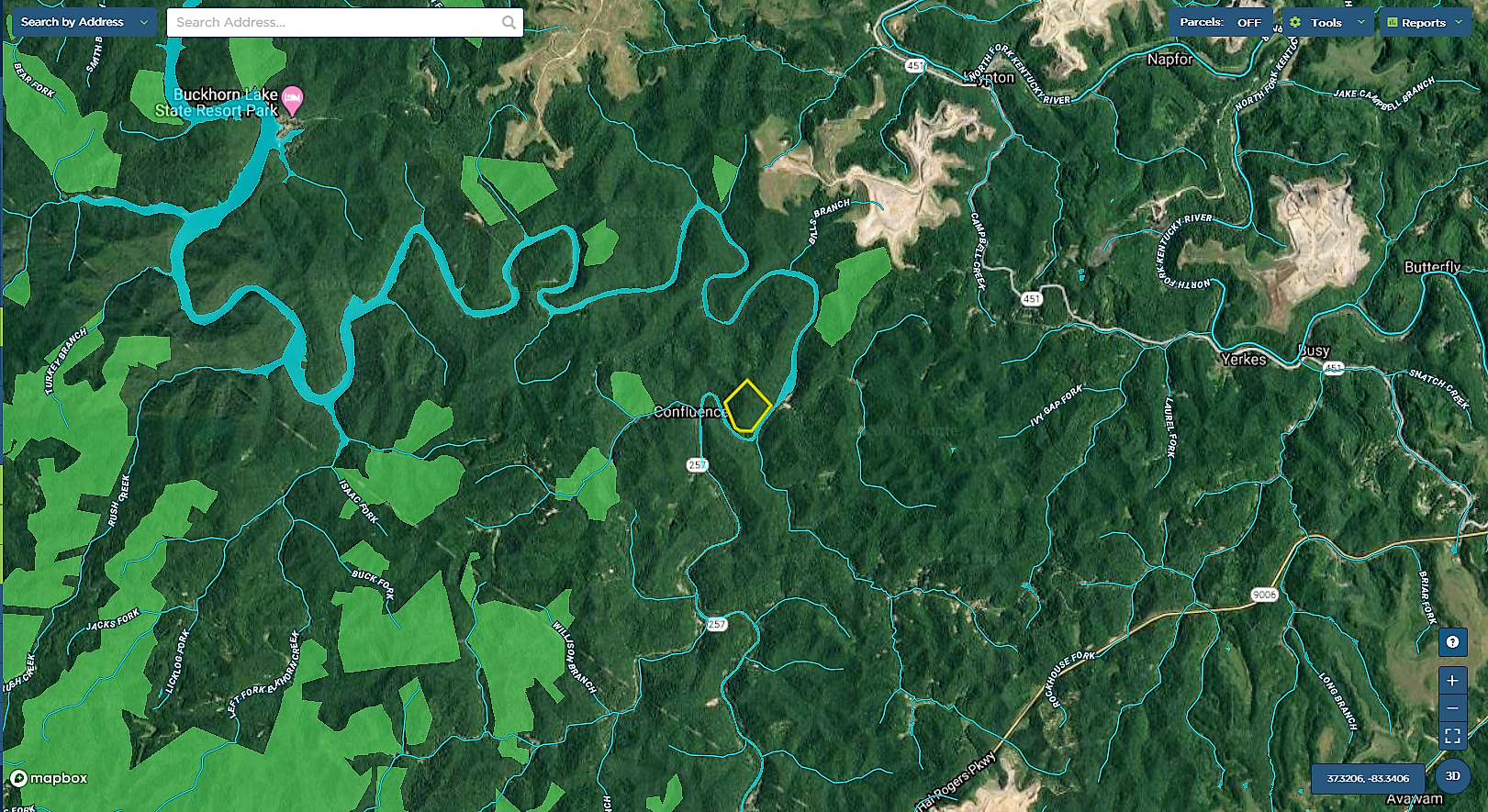The width and height of the screenshot is (1488, 812).
Task: Expand the Reports menu
Action: [1425, 22]
